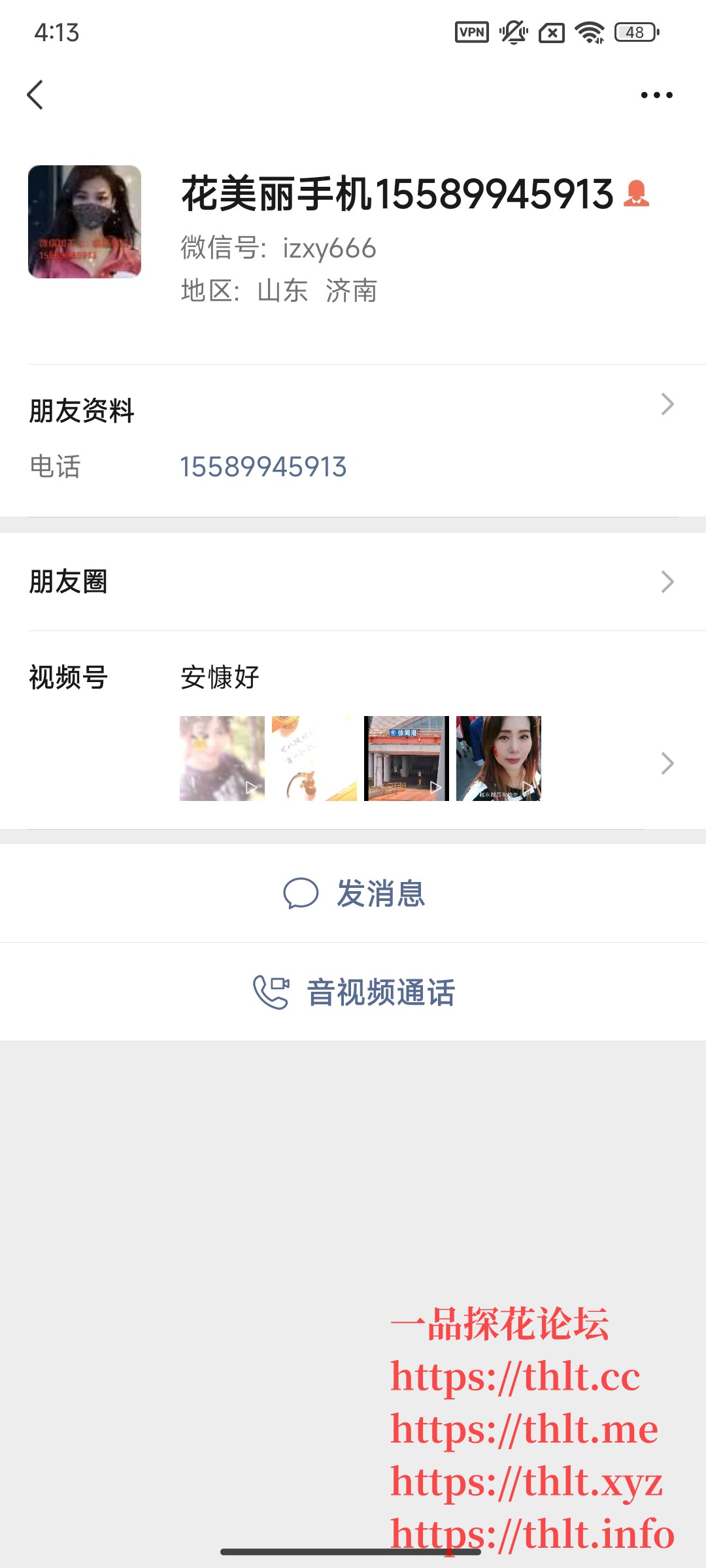
Task: Click the video channel name 安慷好
Action: 219,677
